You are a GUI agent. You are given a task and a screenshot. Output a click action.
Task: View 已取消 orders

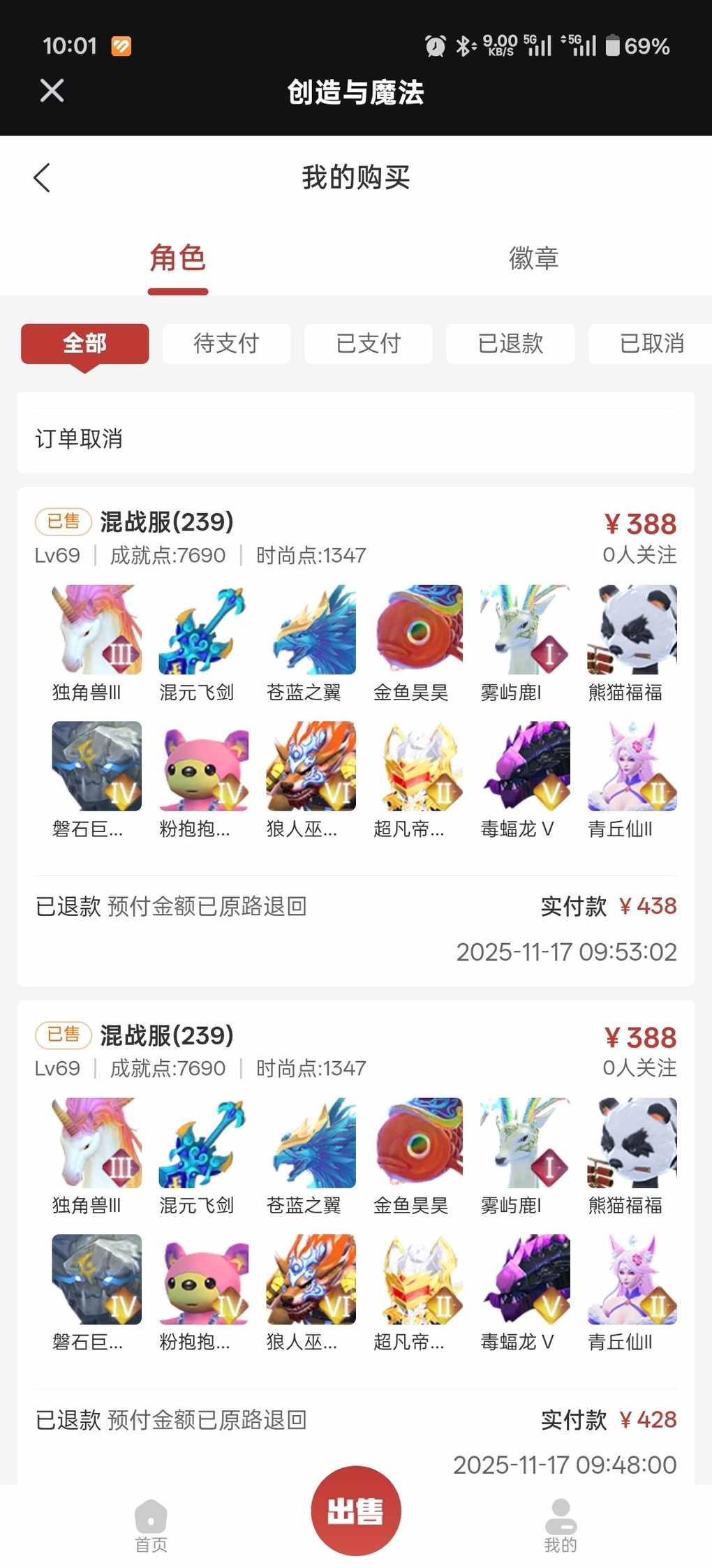point(651,343)
